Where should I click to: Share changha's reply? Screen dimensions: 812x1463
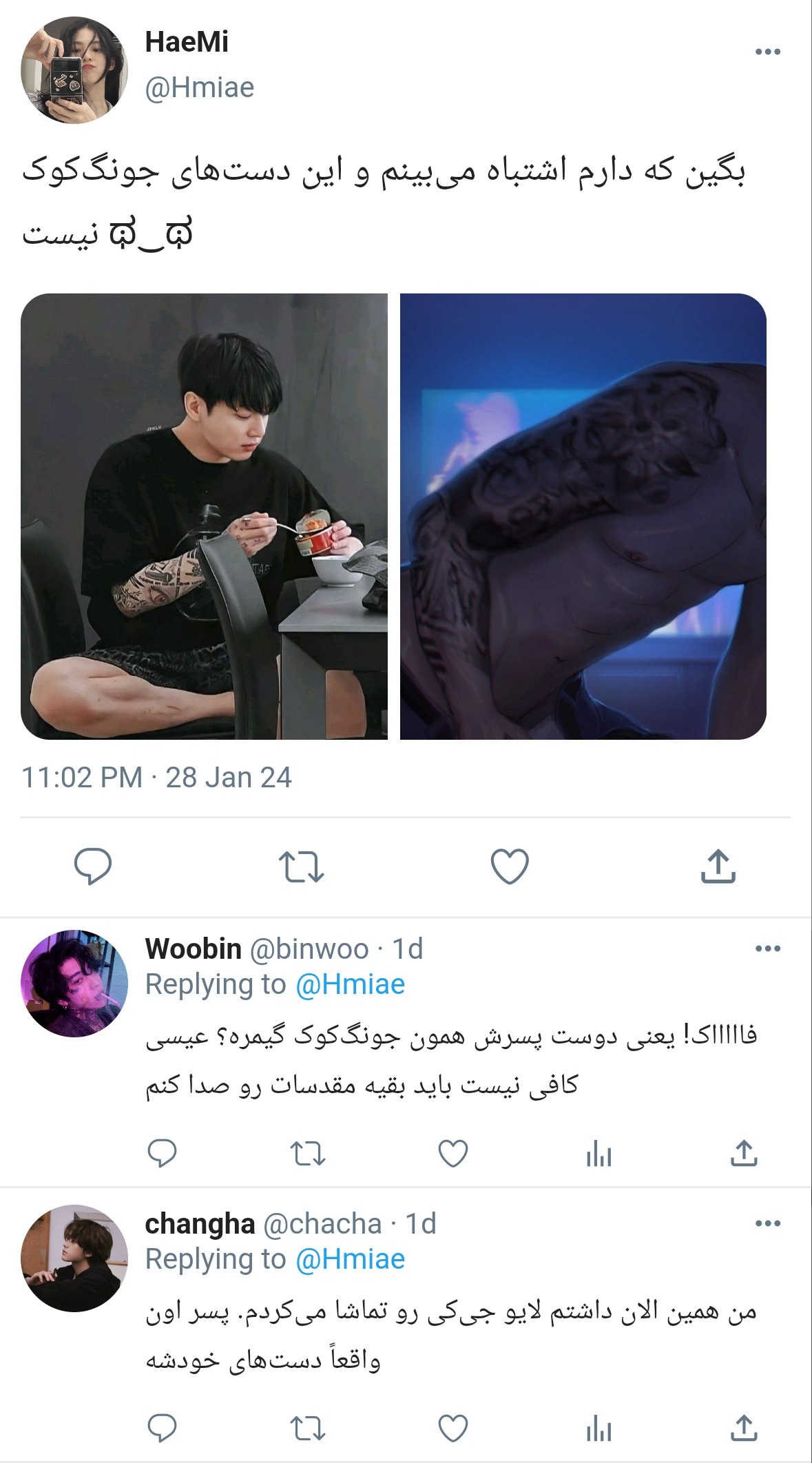coord(744,1428)
